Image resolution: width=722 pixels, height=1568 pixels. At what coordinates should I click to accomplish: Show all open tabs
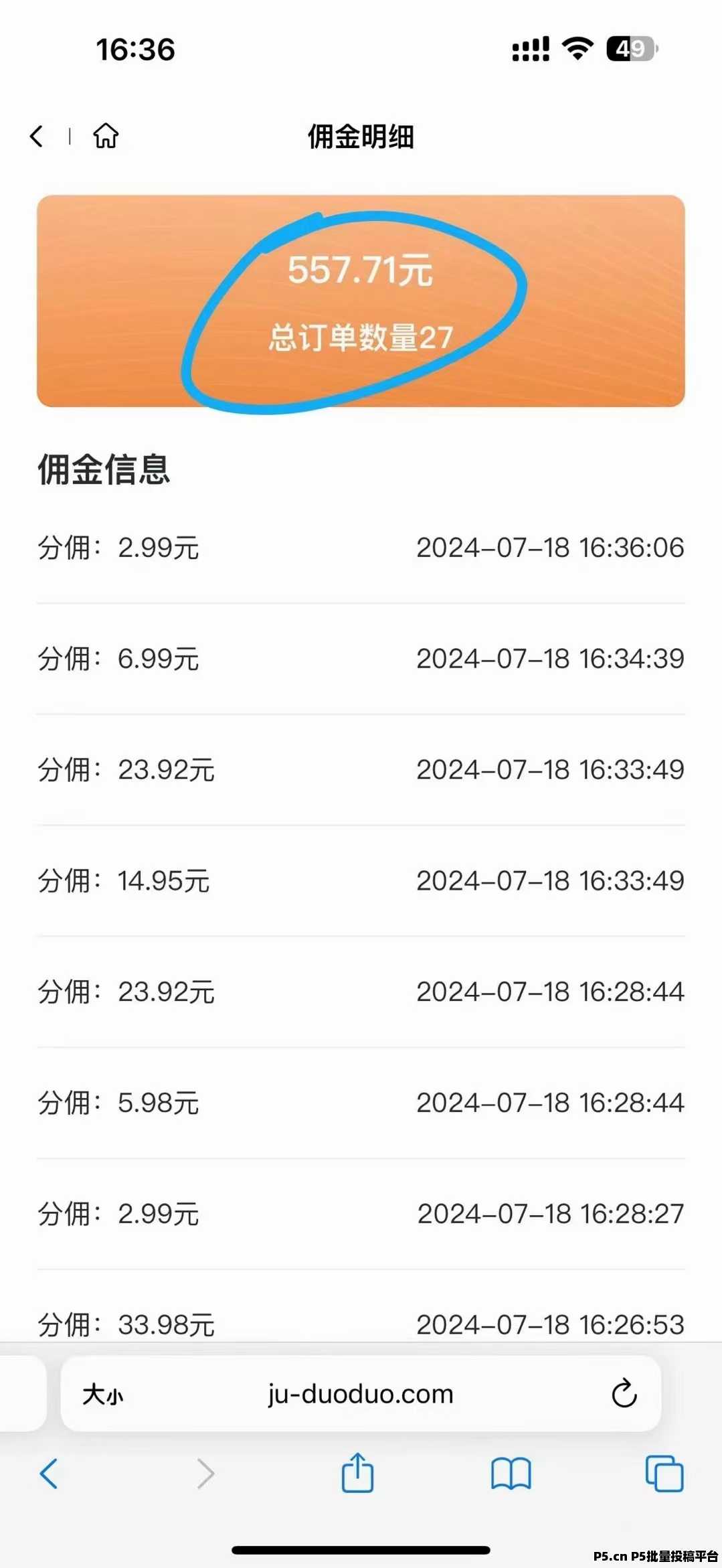click(x=664, y=1473)
